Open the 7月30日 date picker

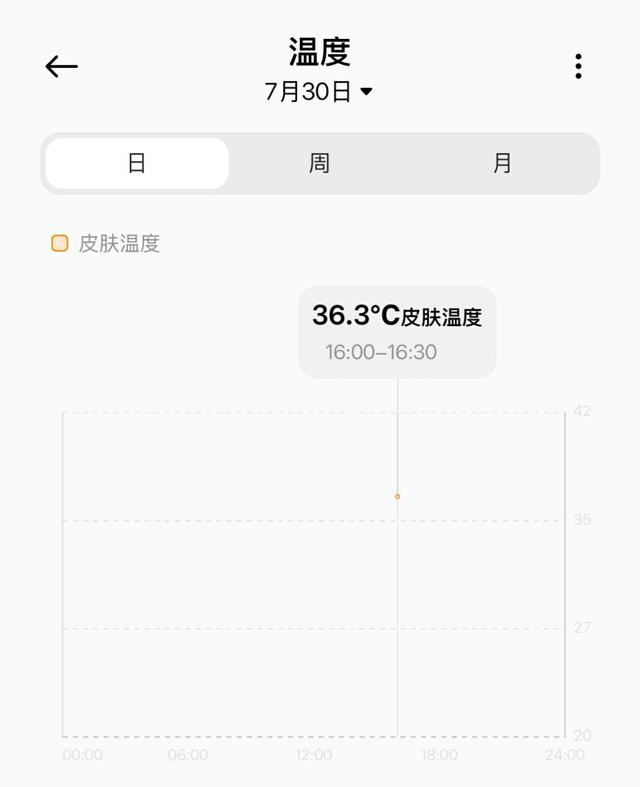pos(319,92)
